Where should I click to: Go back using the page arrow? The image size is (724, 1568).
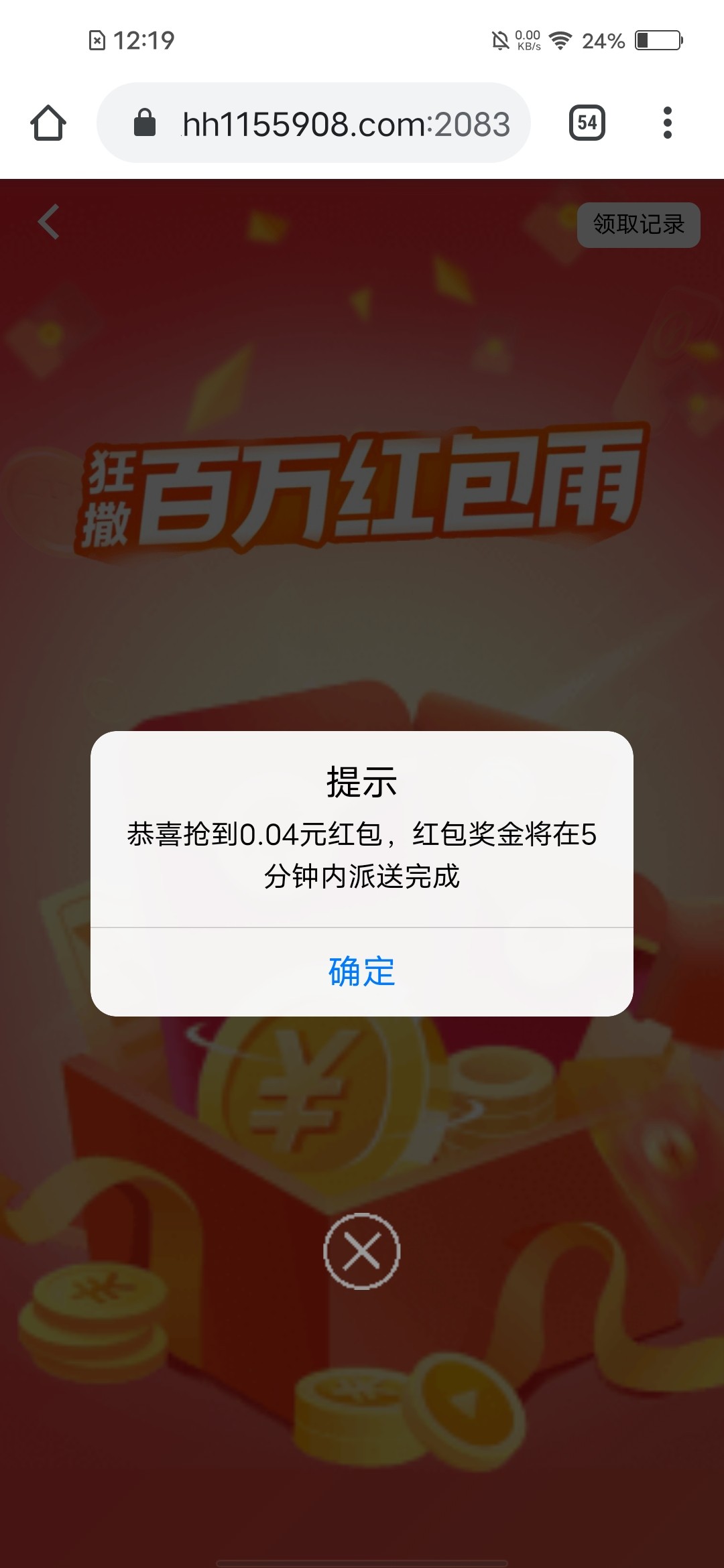pos(49,222)
